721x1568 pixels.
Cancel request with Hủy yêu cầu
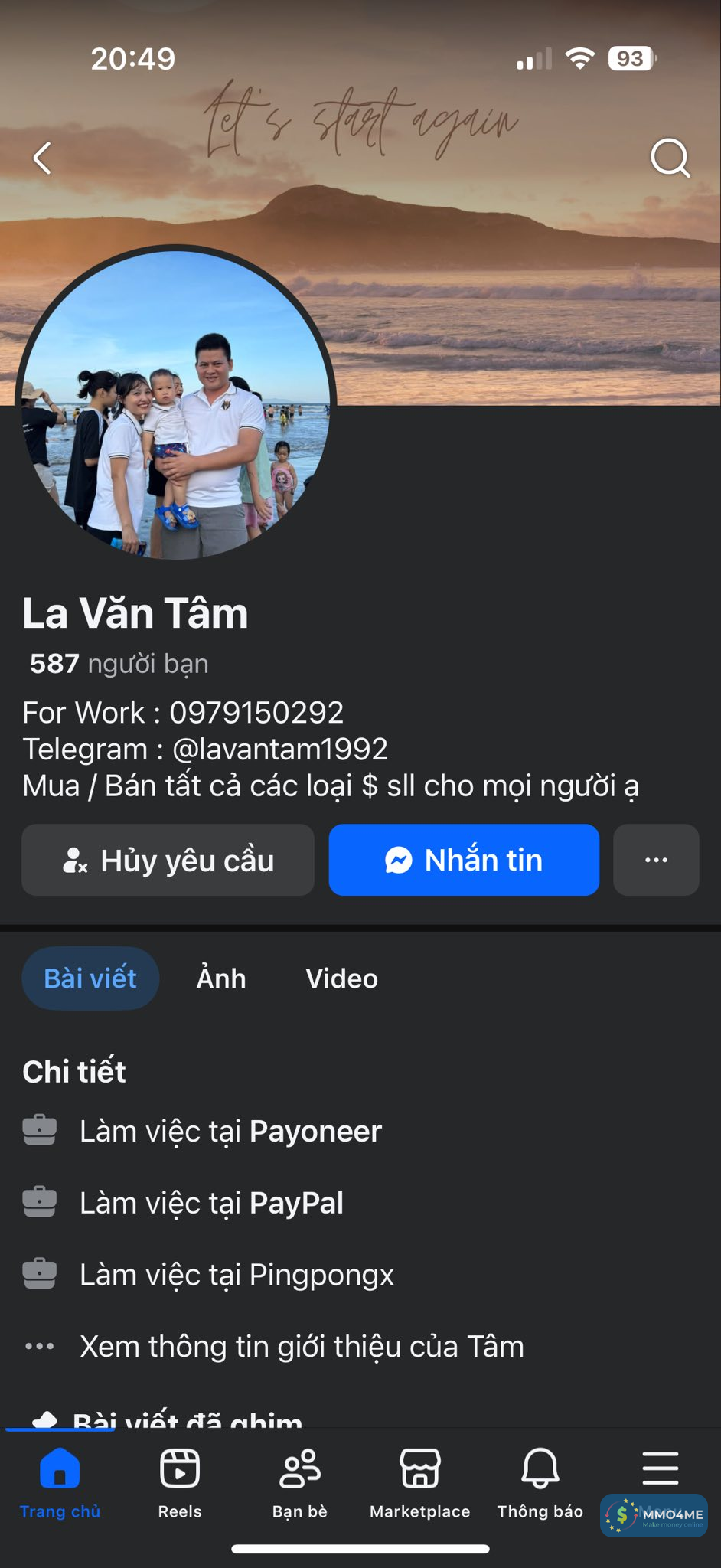tap(168, 860)
